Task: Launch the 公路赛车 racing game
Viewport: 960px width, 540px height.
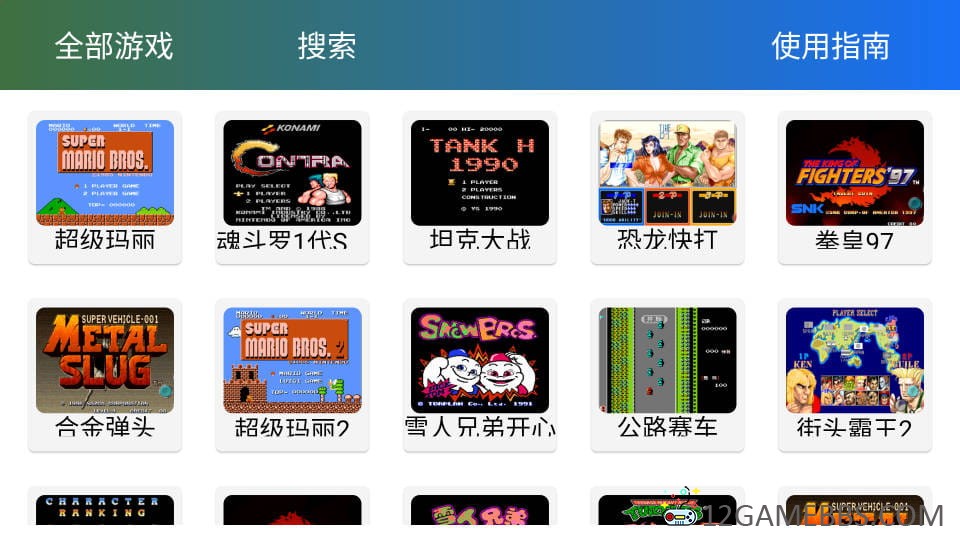Action: pyautogui.click(x=667, y=373)
